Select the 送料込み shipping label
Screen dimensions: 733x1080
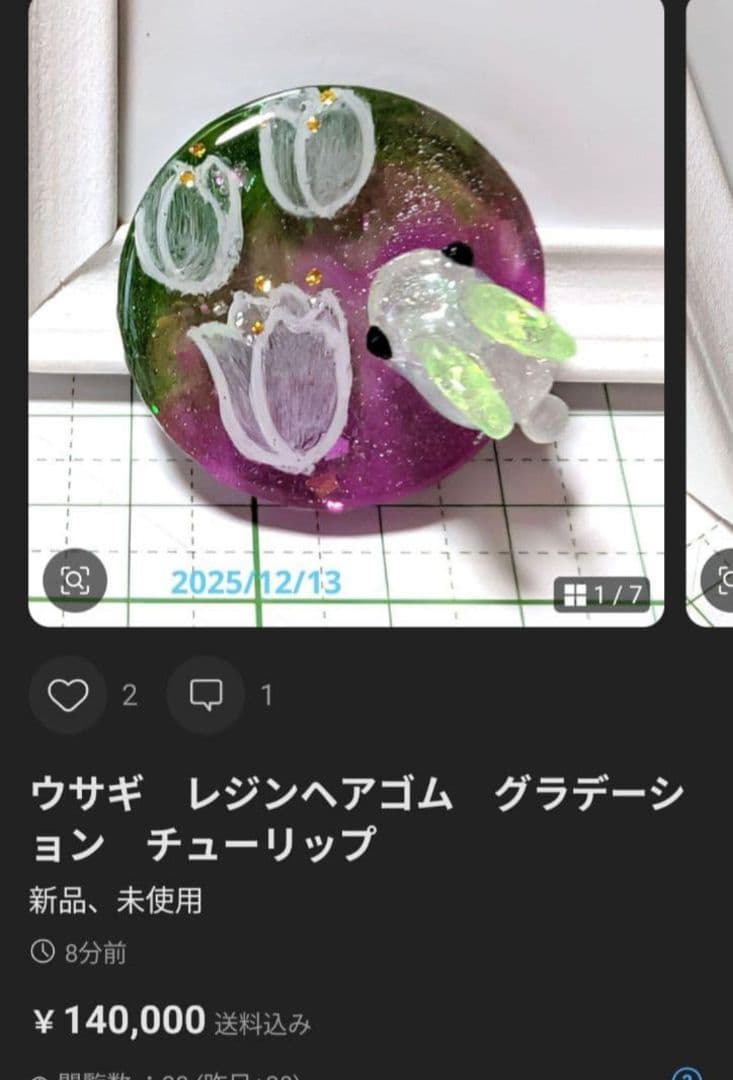263,1021
